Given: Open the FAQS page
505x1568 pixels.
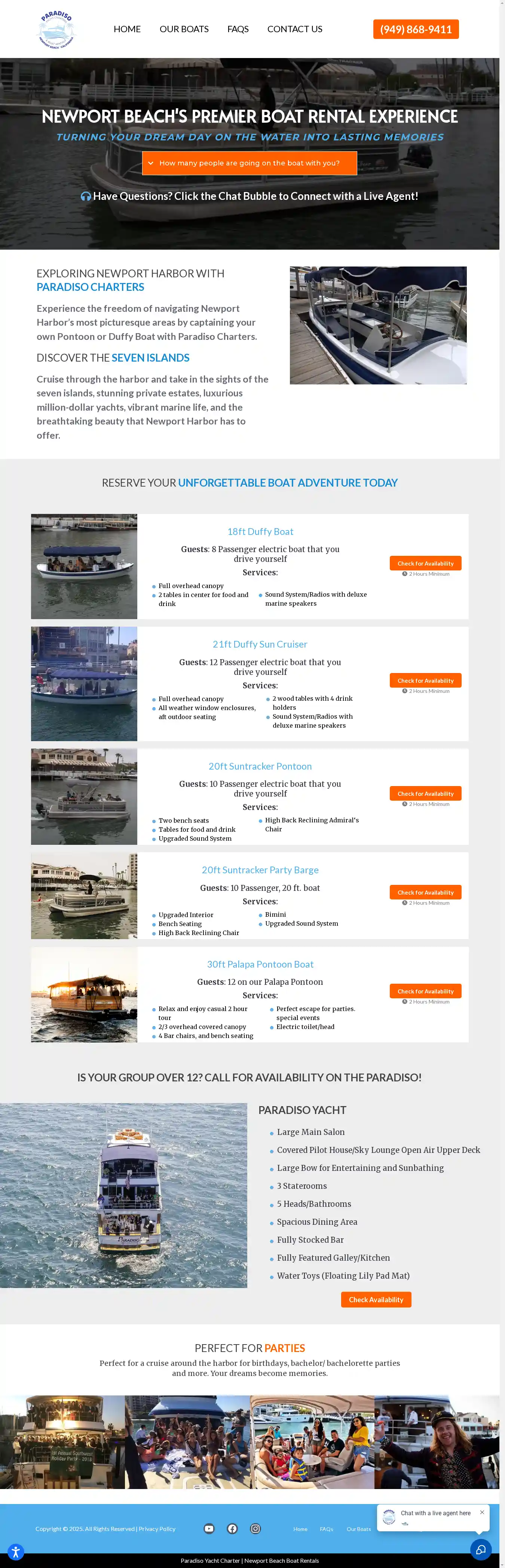Looking at the screenshot, I should (237, 29).
